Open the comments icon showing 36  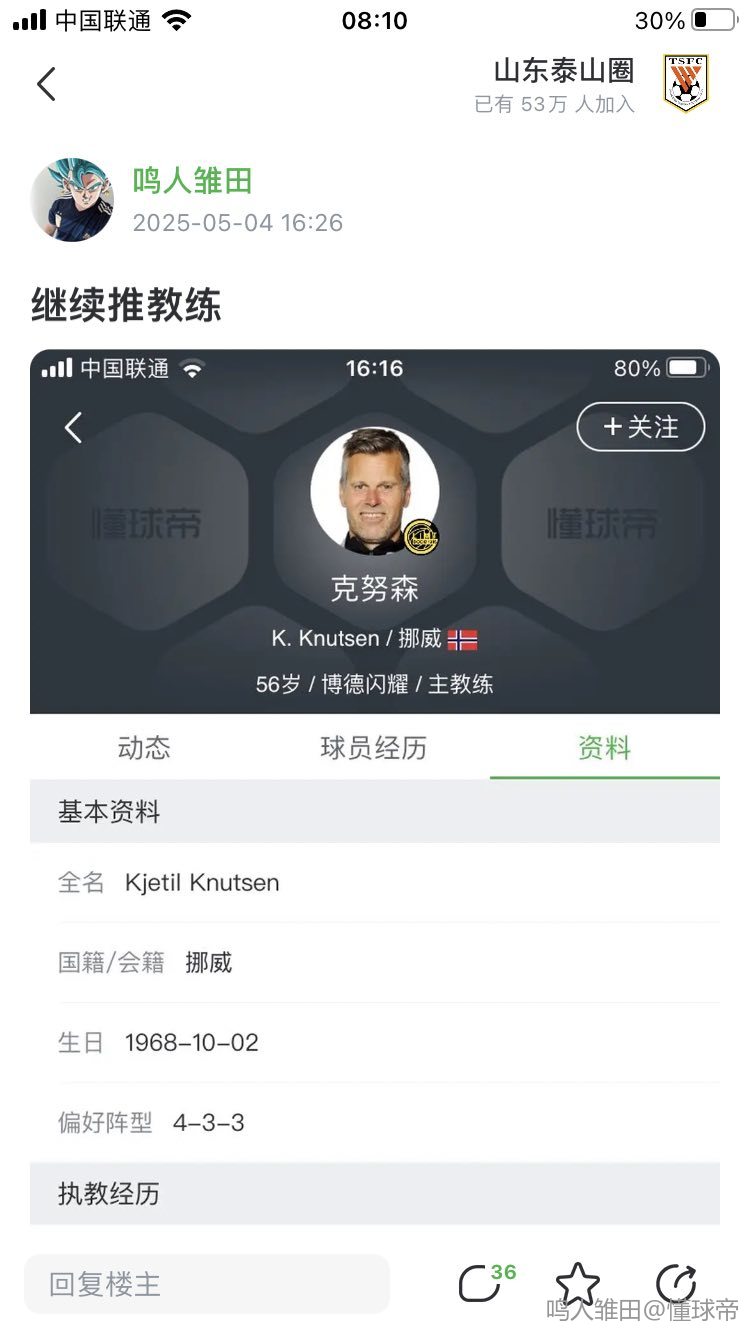[x=481, y=1283]
